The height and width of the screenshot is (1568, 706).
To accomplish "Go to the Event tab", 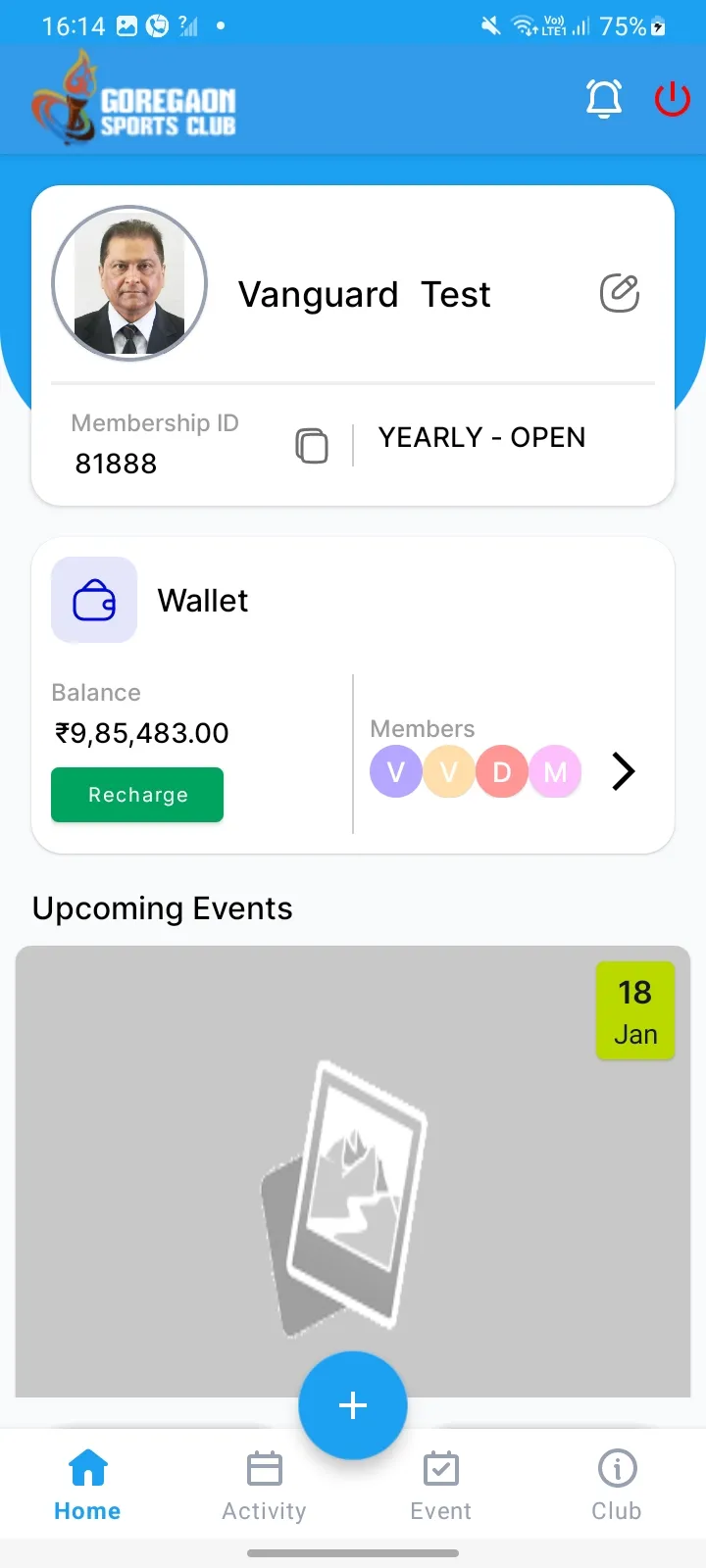I will [441, 1486].
